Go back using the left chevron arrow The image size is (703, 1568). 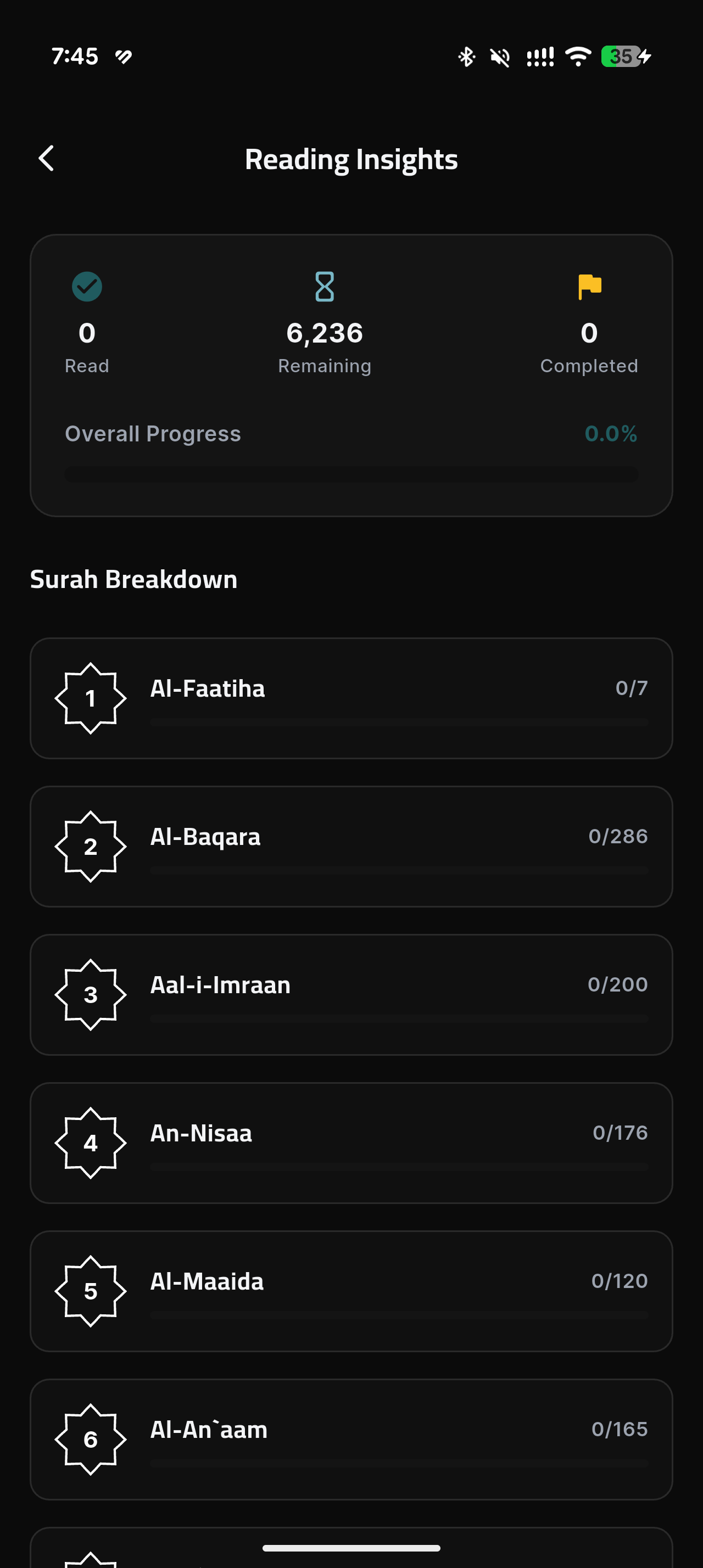[x=46, y=158]
